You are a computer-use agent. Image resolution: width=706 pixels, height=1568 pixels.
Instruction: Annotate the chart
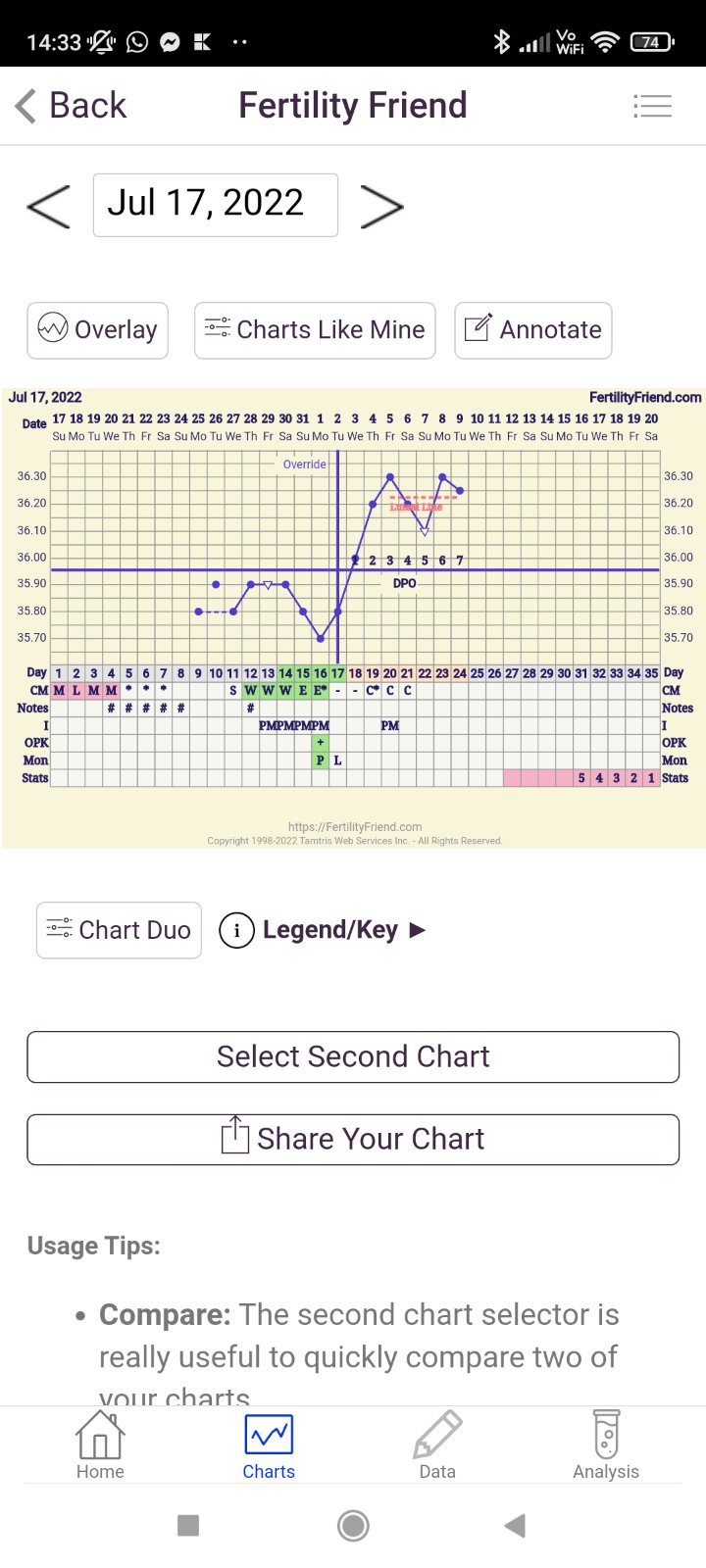532,330
